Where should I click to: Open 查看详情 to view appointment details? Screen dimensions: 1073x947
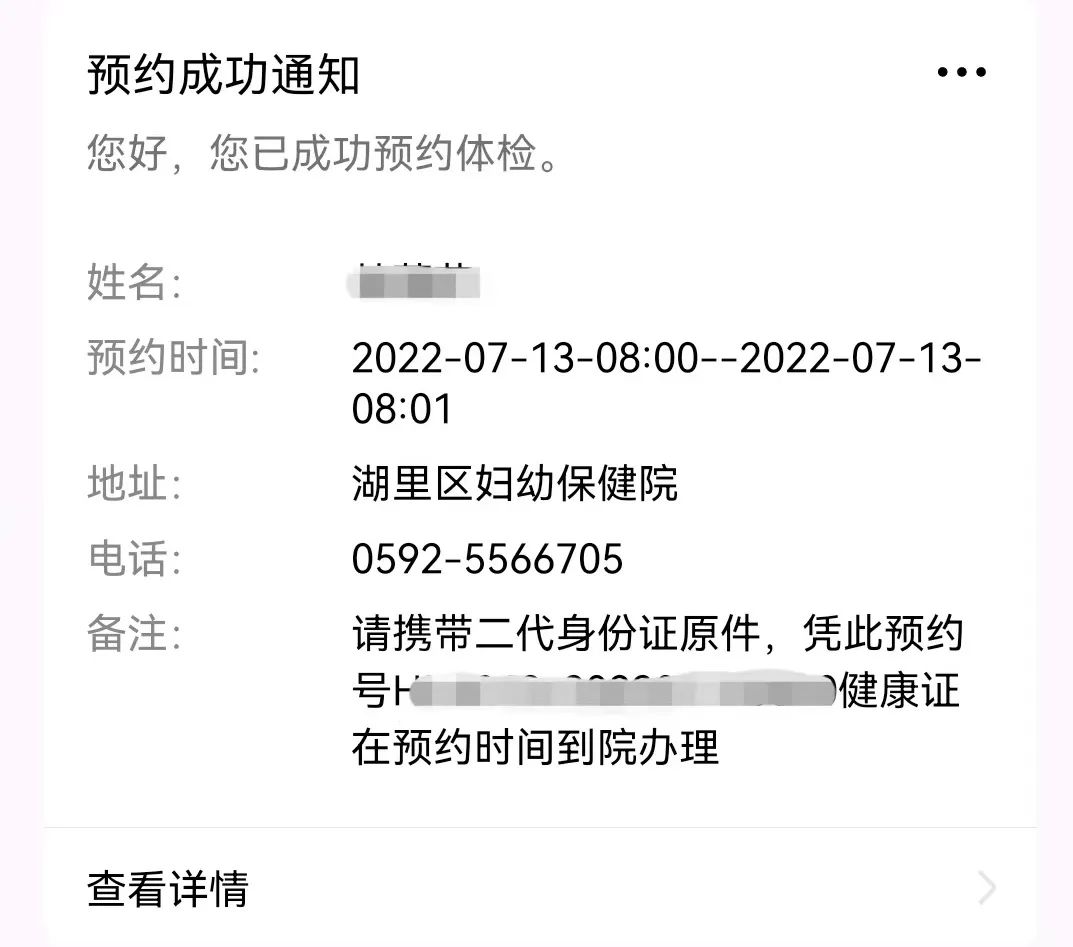click(x=540, y=888)
